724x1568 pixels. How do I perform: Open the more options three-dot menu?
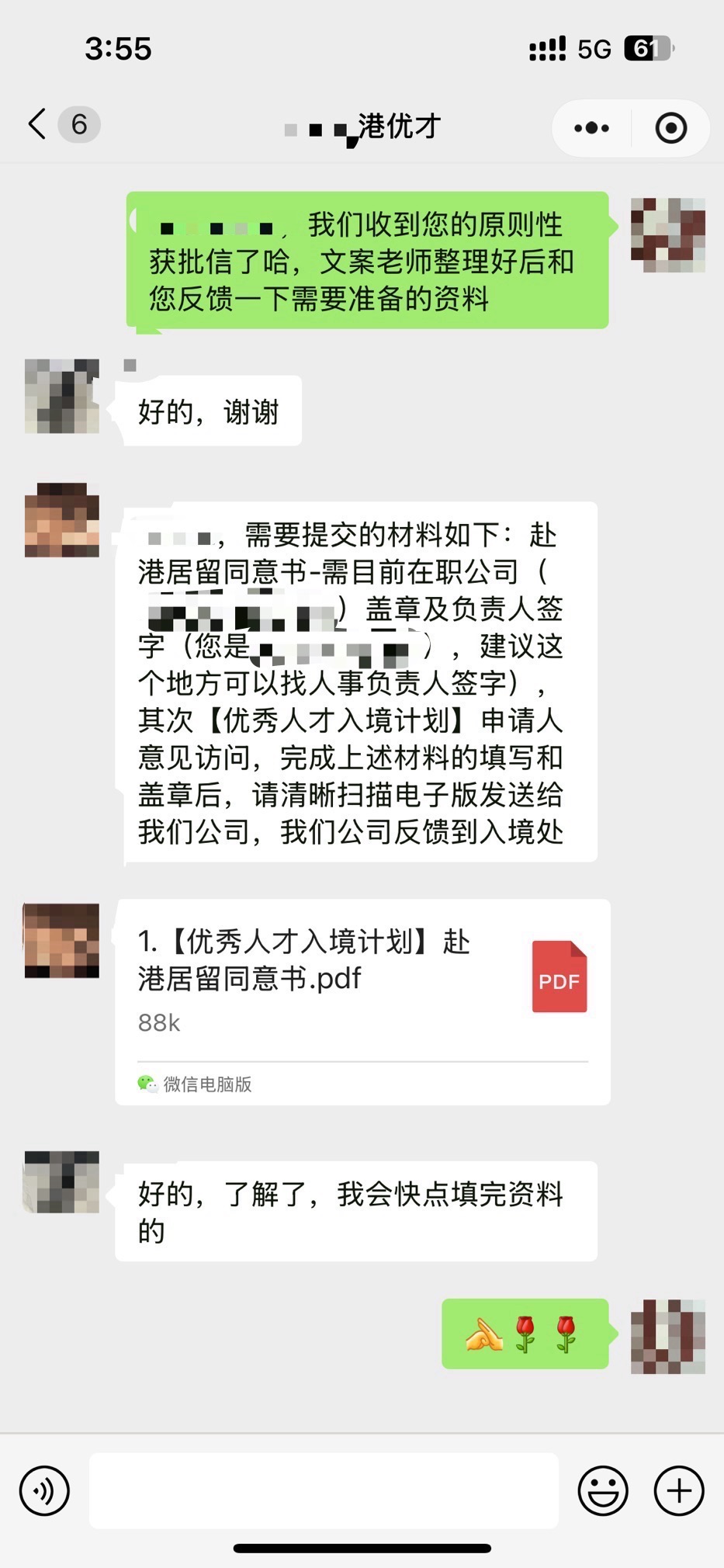click(x=591, y=127)
